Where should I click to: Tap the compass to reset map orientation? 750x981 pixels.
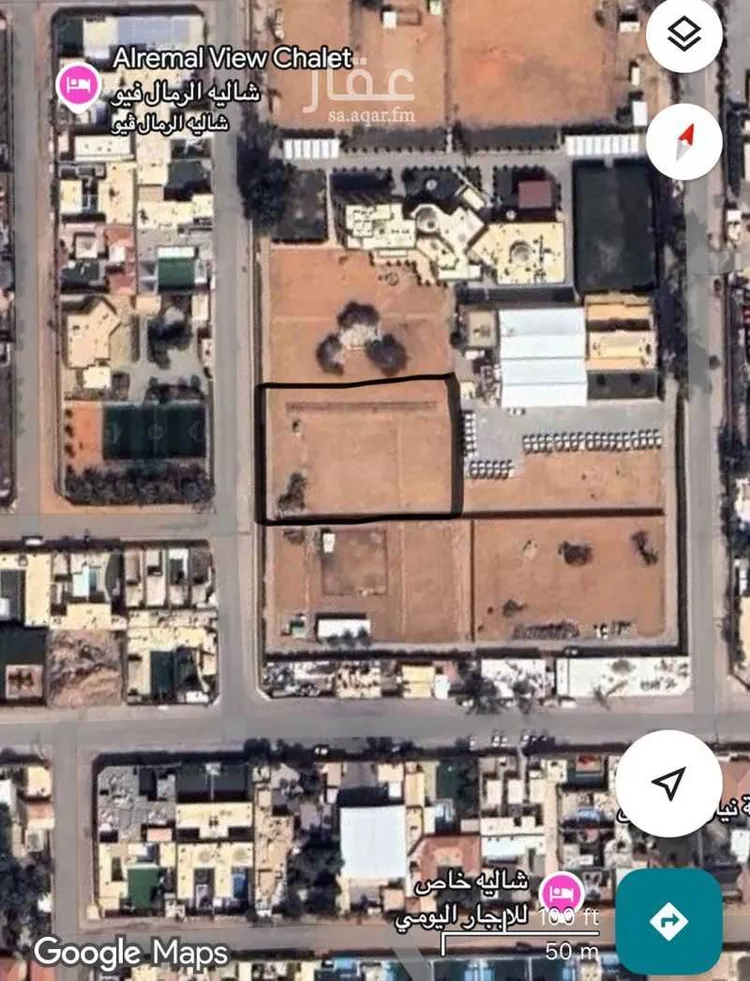click(x=684, y=141)
